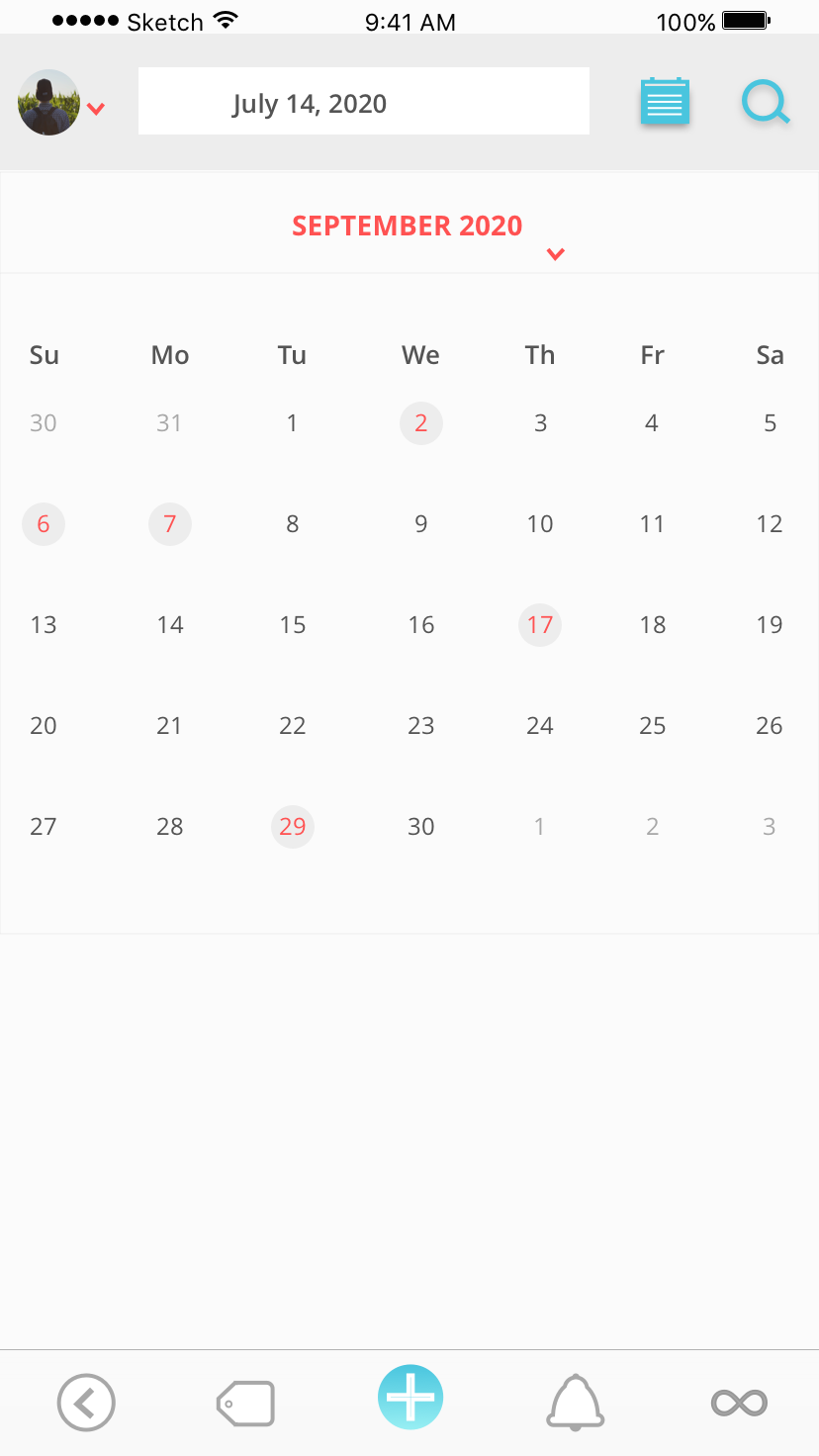Screen dimensions: 819x1456
Task: Select August 31 in the greyed row
Action: (x=169, y=423)
